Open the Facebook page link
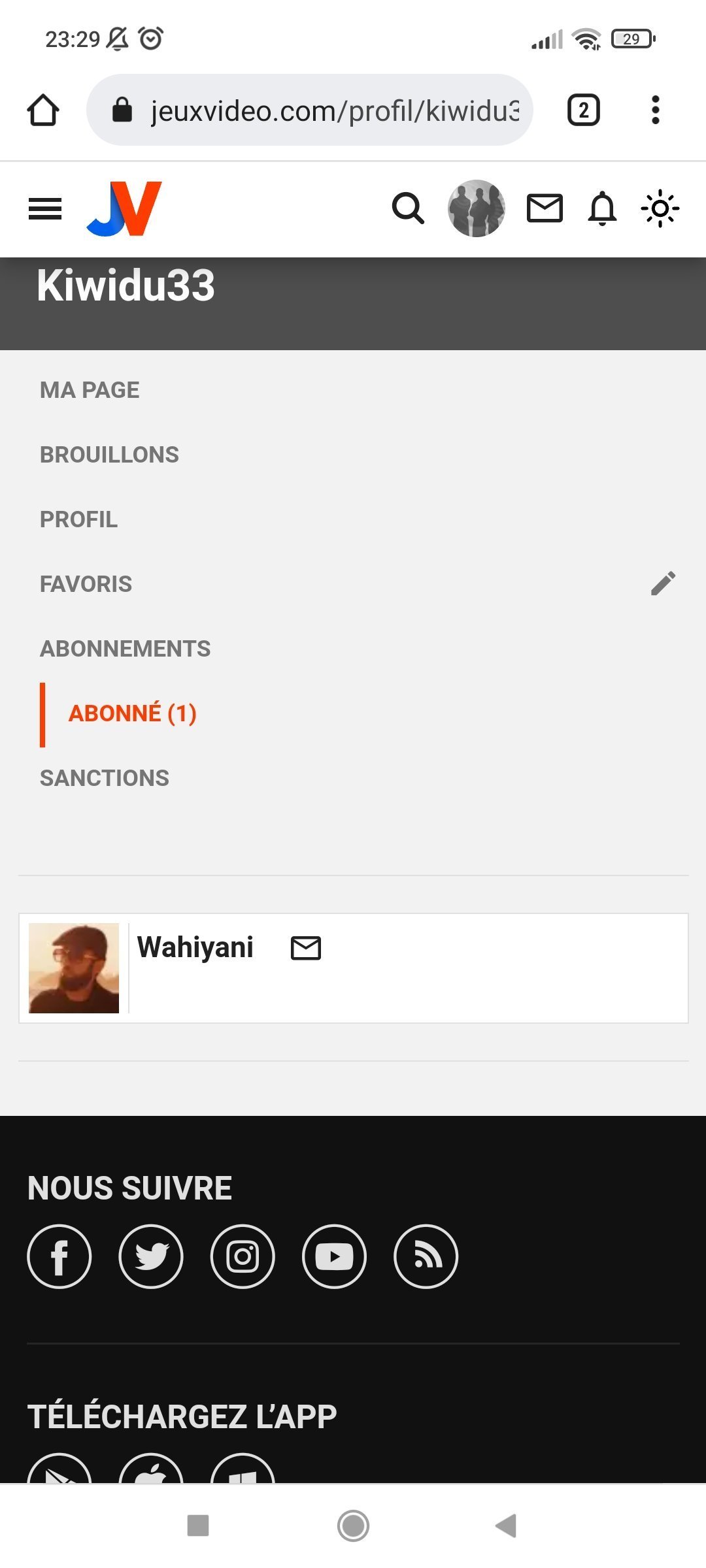Viewport: 706px width, 1568px height. (x=59, y=1256)
